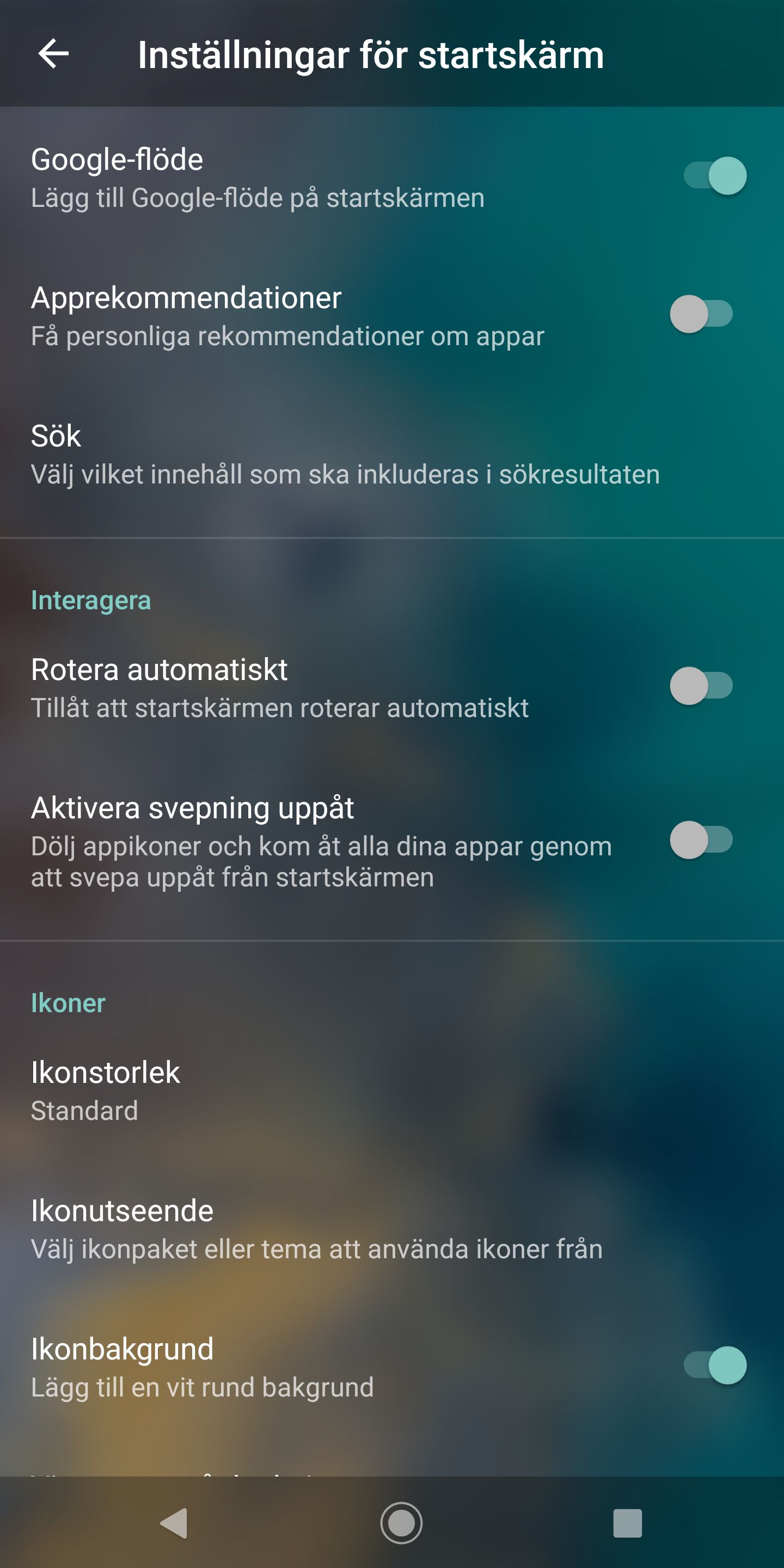Open Ikonstorlek setting
The height and width of the screenshot is (1568, 784).
[x=392, y=1091]
